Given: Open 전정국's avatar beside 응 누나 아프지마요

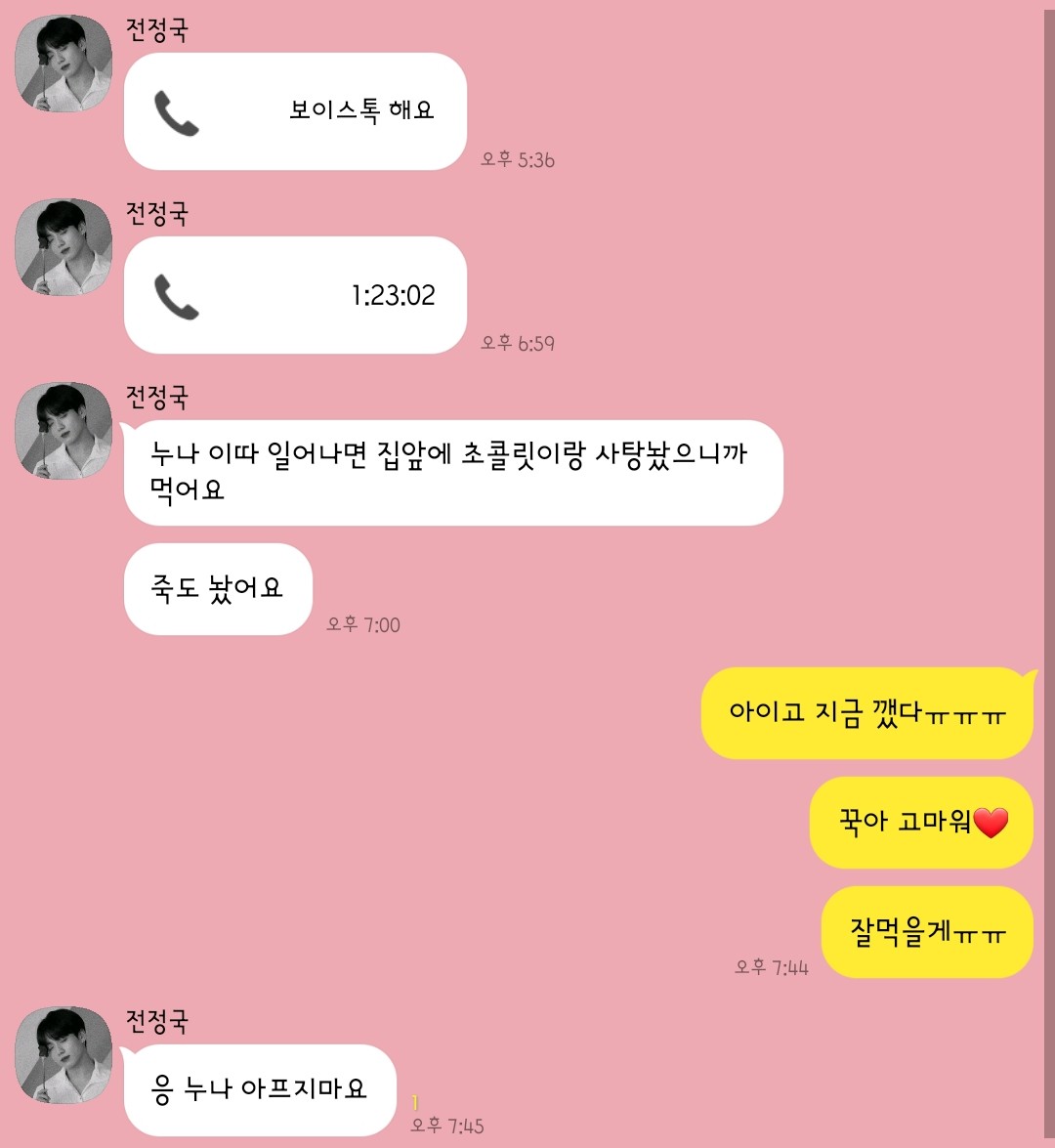Looking at the screenshot, I should (x=63, y=1055).
